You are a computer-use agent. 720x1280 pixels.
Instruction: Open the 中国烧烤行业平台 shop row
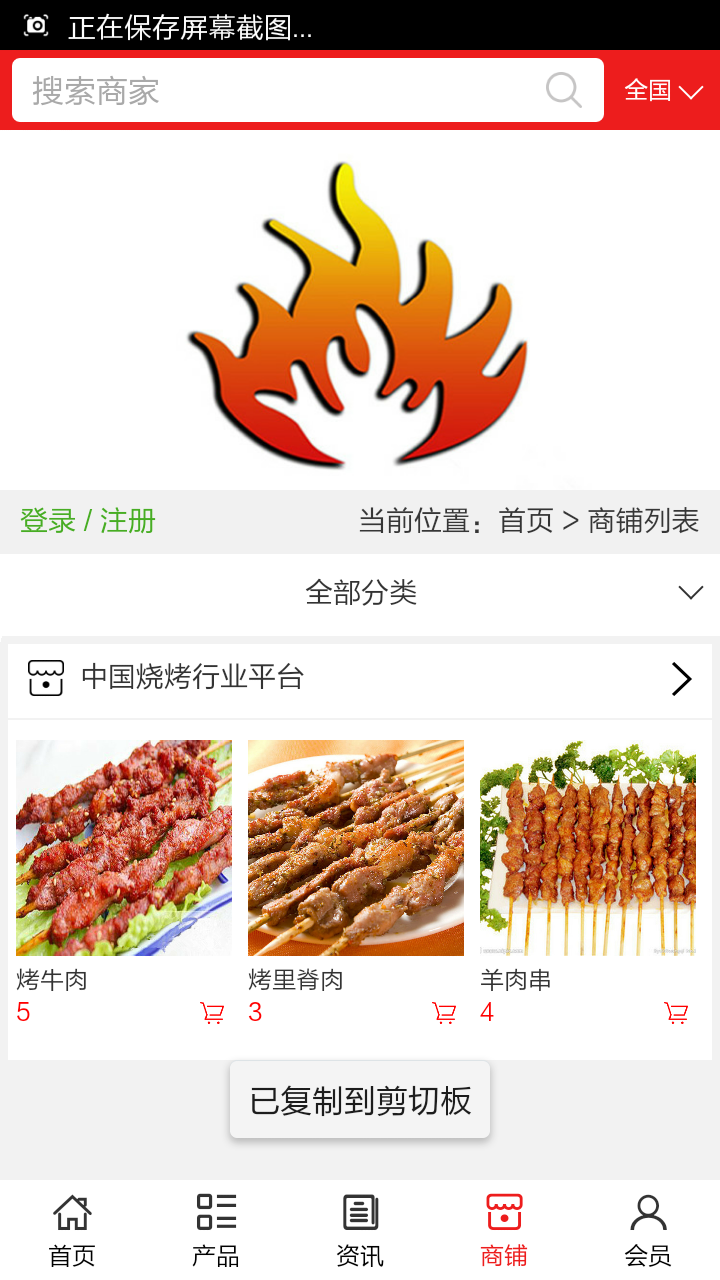pos(360,678)
